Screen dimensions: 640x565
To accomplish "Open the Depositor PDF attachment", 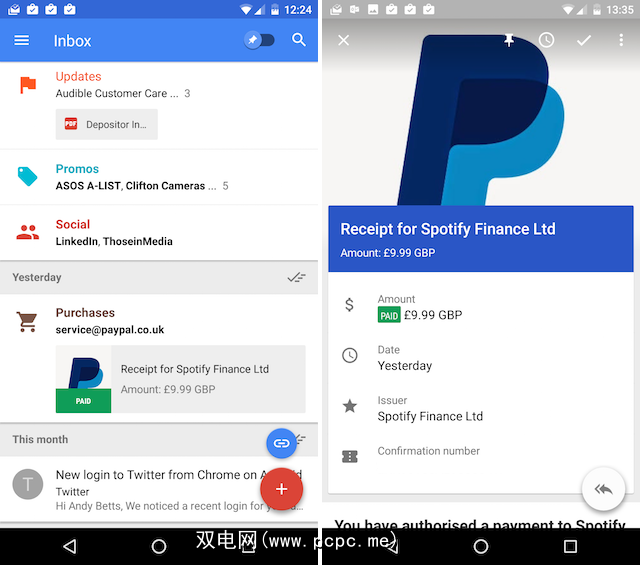I will click(x=107, y=124).
